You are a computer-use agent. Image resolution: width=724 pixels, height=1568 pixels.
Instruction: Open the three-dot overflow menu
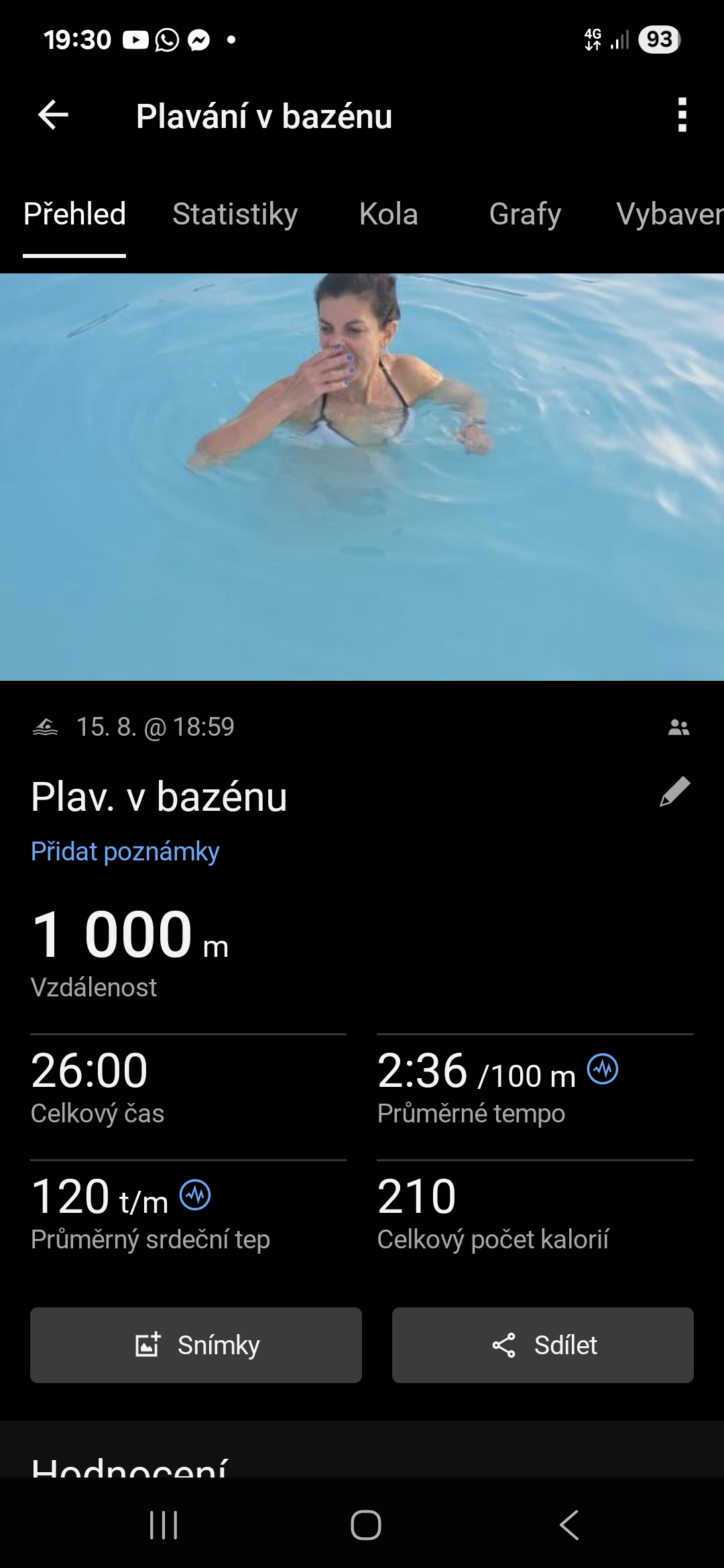coord(682,115)
